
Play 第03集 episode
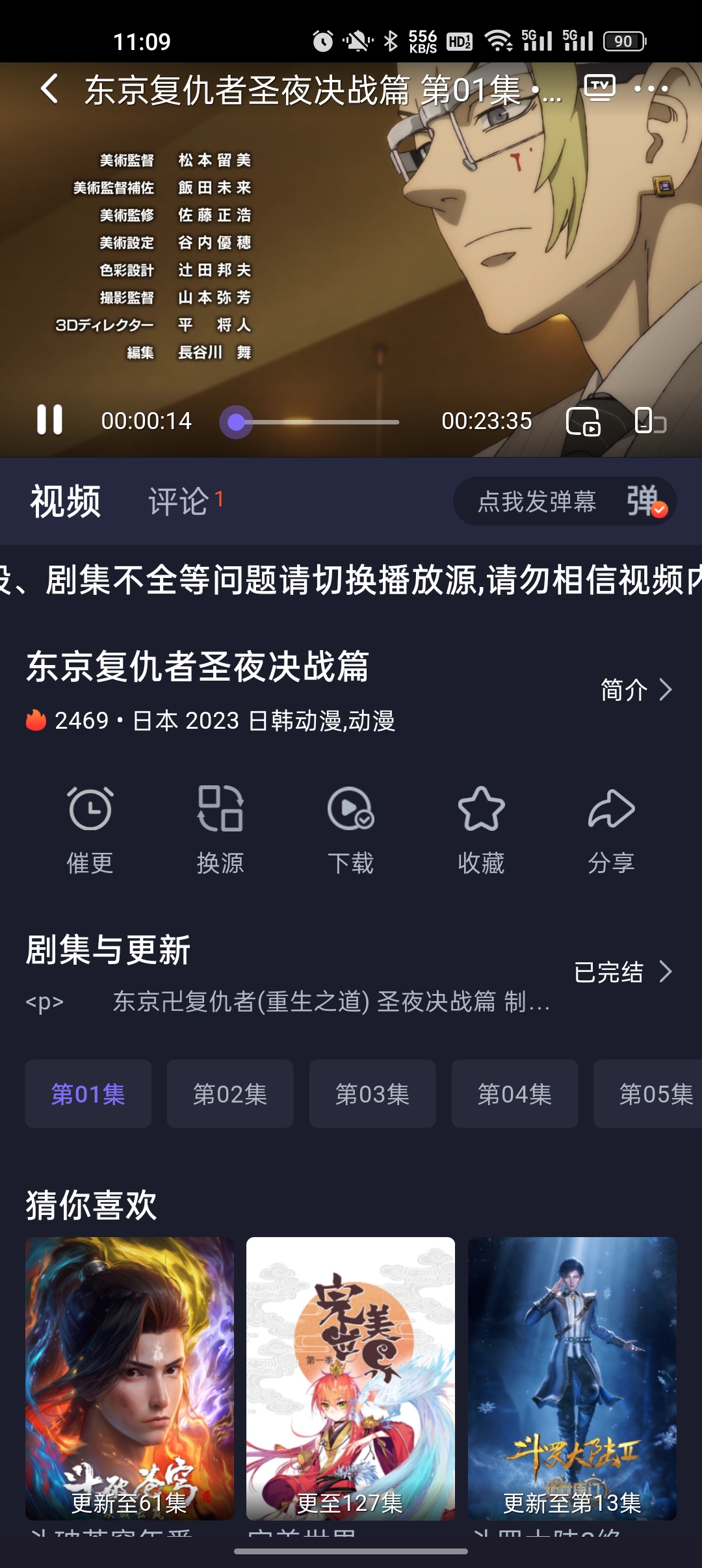[372, 1093]
